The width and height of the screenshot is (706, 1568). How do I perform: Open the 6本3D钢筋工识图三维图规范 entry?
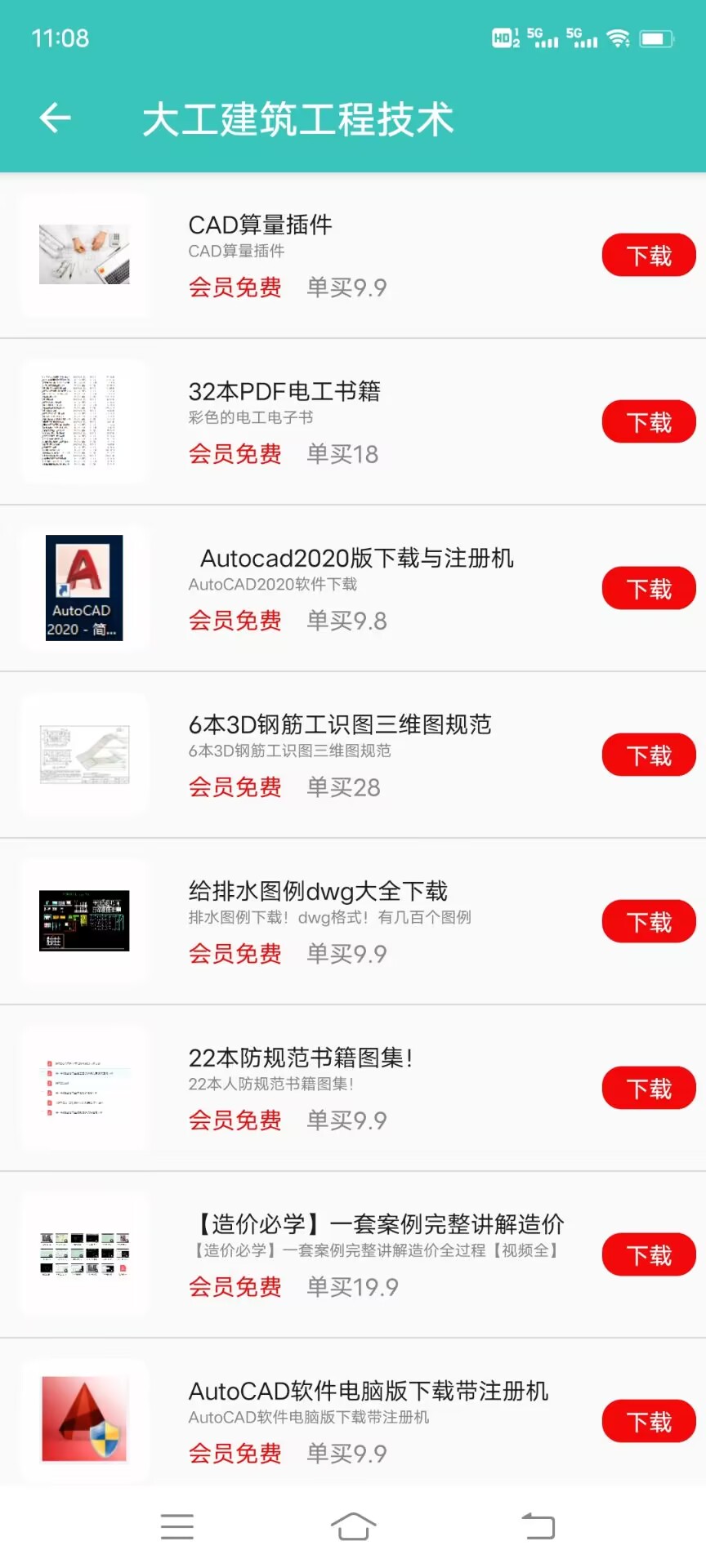339,724
